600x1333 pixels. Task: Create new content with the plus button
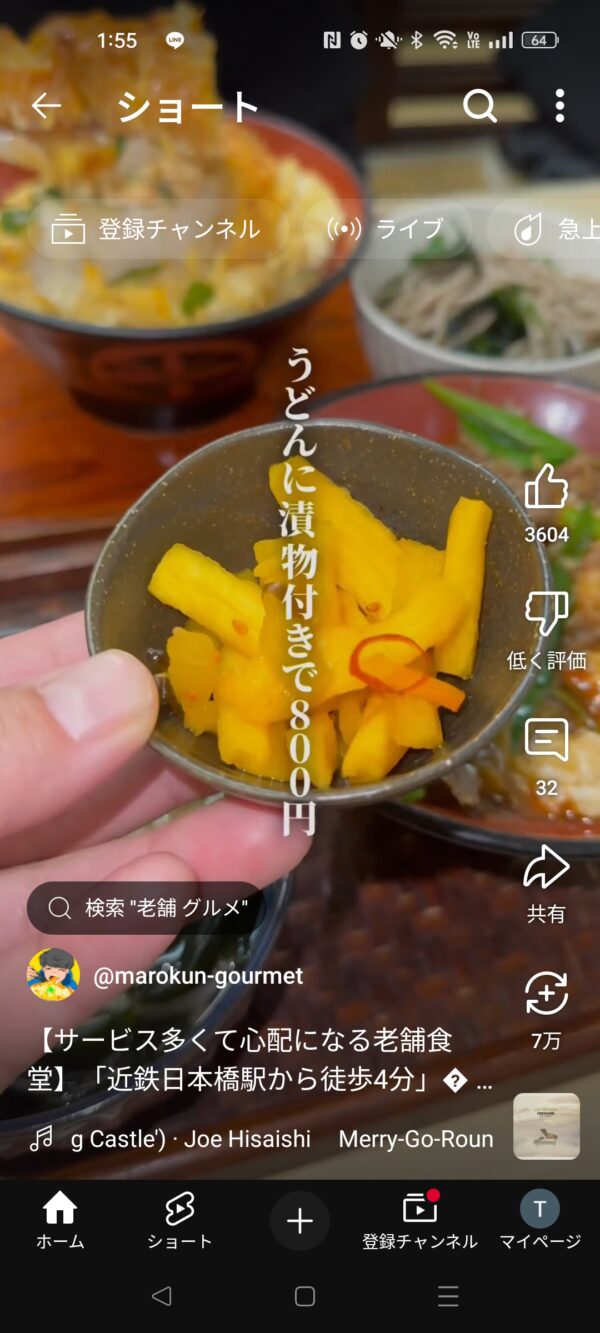click(x=300, y=1221)
